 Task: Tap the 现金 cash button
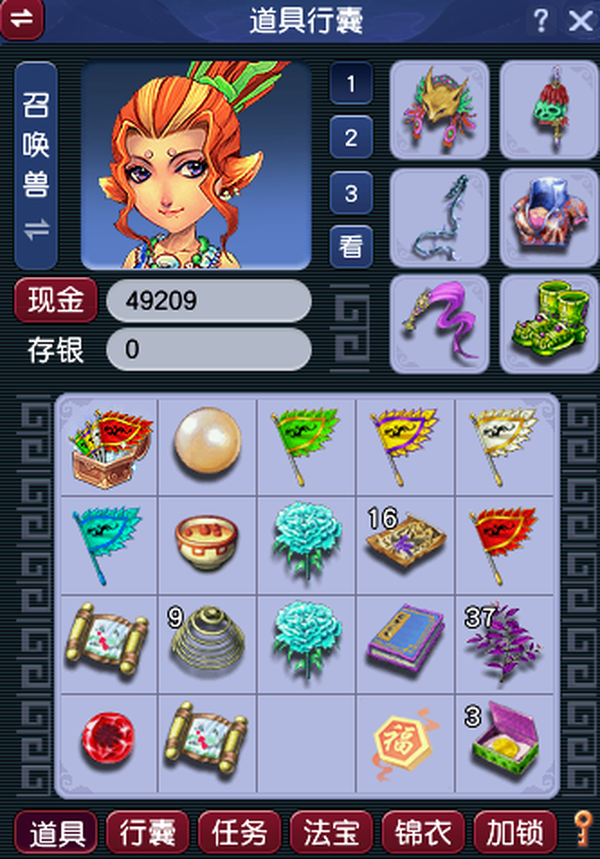point(55,301)
